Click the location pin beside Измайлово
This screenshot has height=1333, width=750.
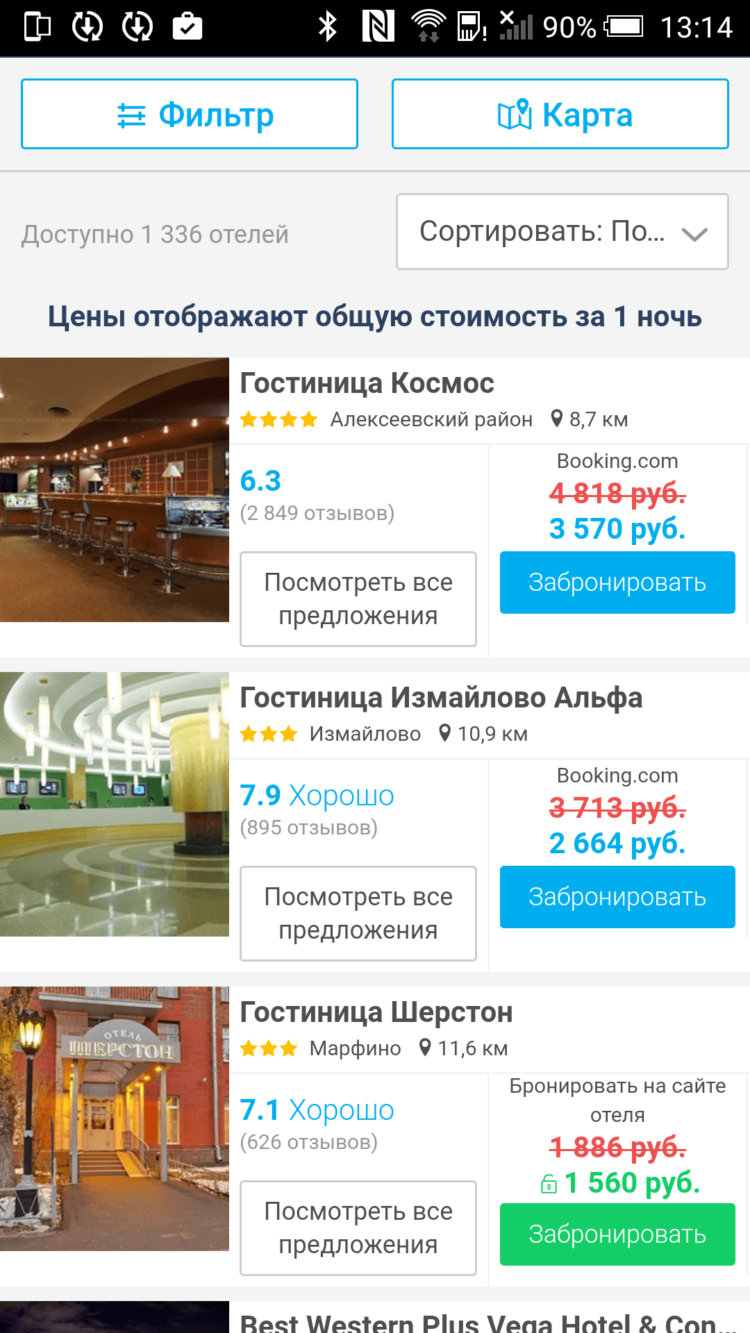pos(444,733)
